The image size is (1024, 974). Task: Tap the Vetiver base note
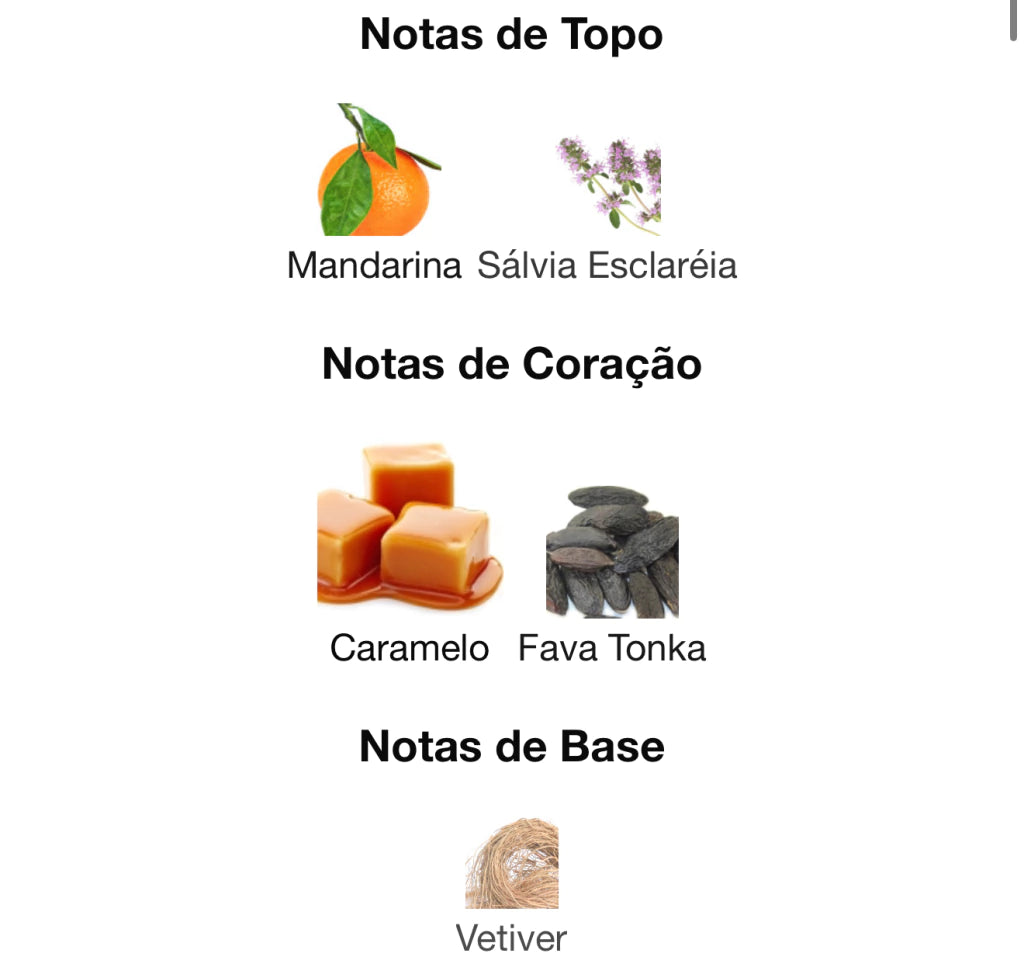[511, 864]
